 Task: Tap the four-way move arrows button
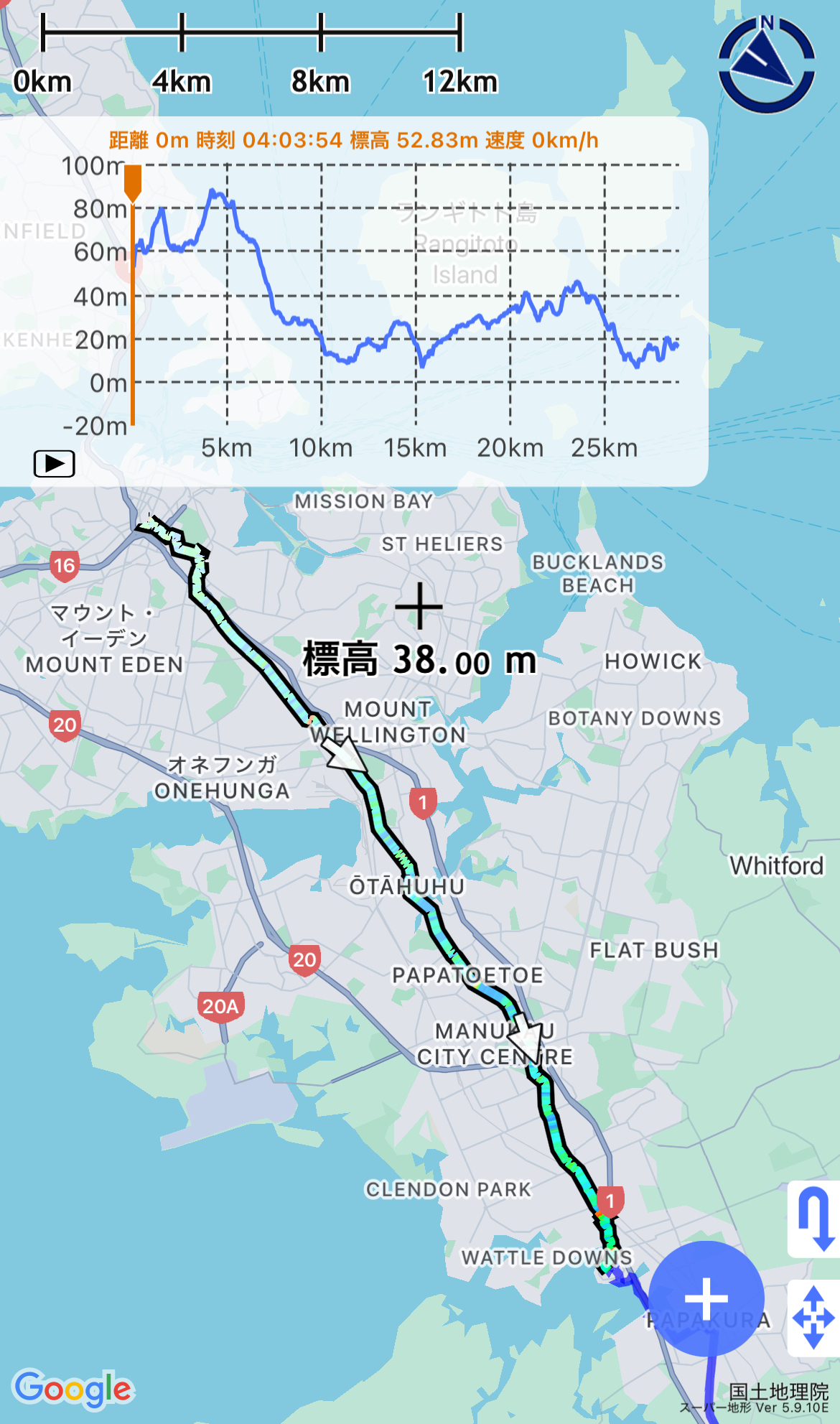814,1318
